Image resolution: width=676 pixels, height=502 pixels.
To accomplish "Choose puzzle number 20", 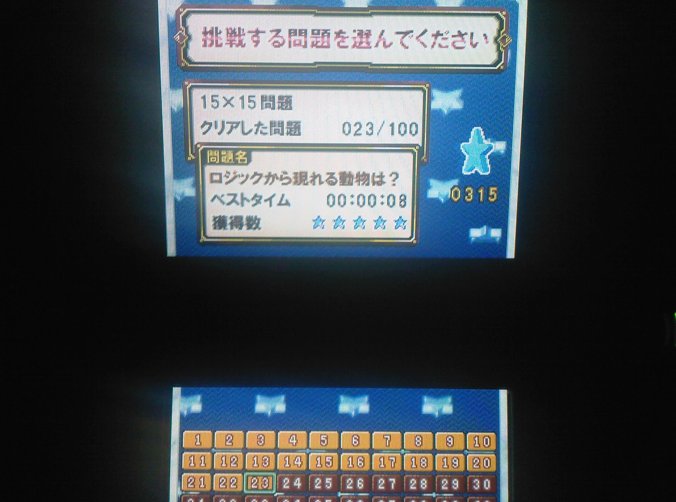I will [482, 462].
